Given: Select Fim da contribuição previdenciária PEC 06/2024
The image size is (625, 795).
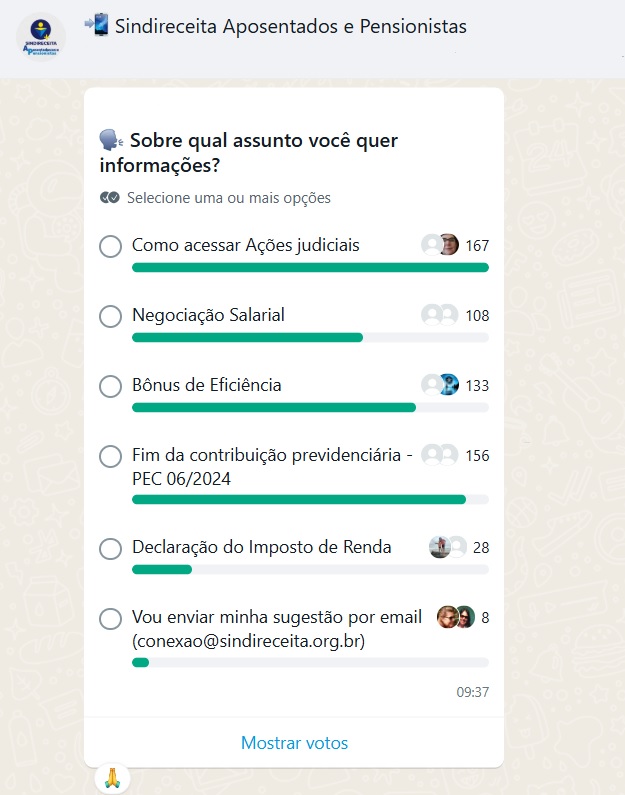Looking at the screenshot, I should [x=111, y=456].
